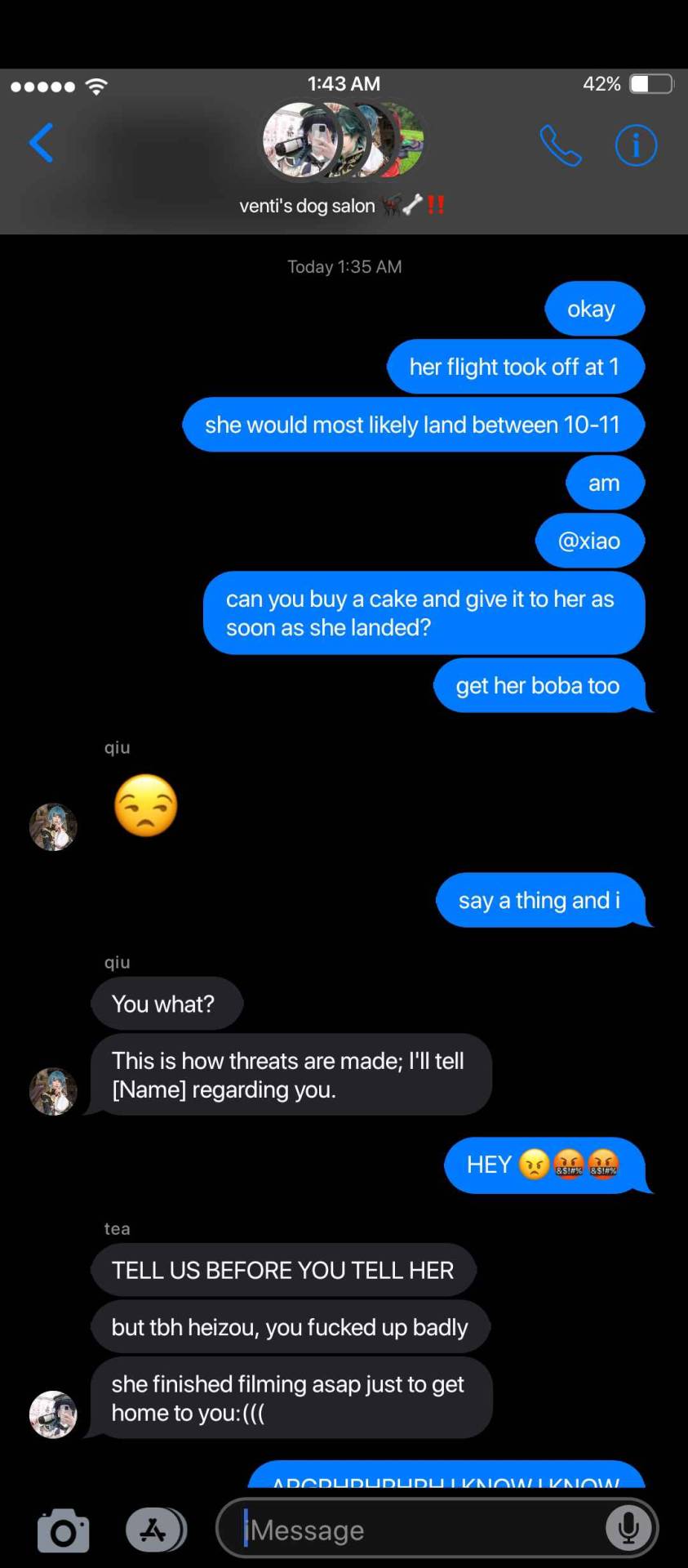Tap the @xiao mention bubble

[589, 541]
